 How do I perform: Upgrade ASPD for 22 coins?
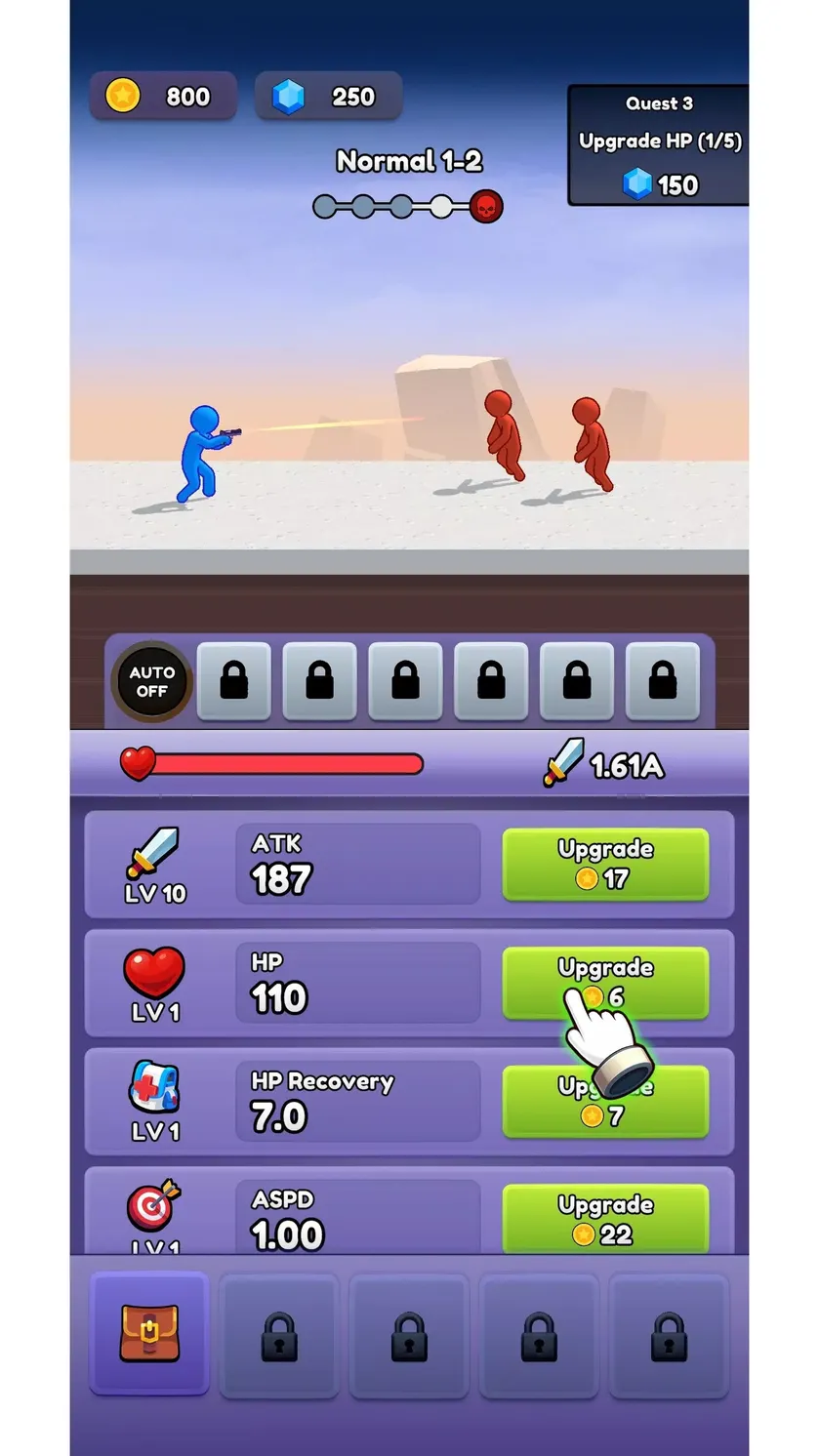[605, 1219]
